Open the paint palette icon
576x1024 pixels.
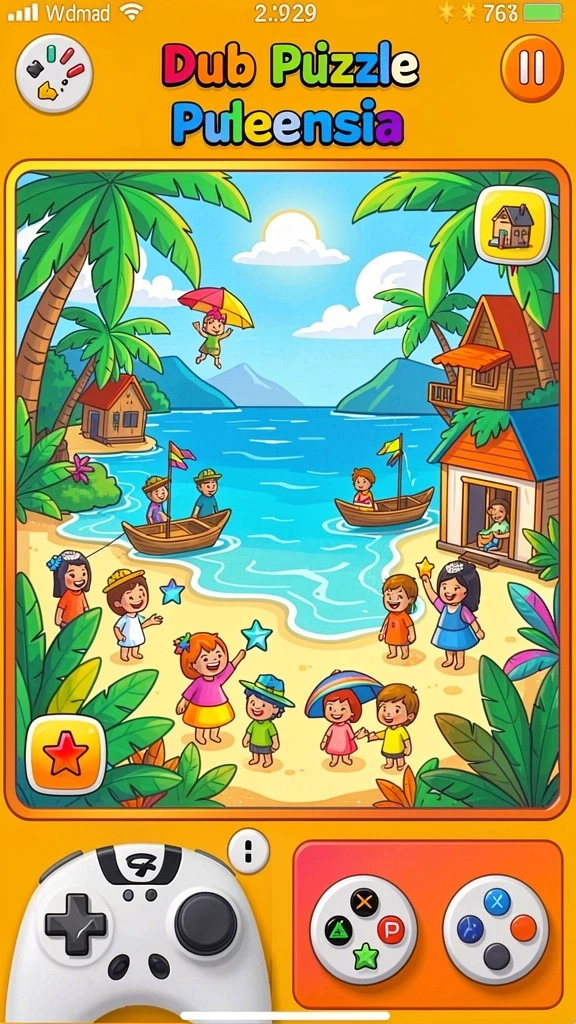coord(54,72)
